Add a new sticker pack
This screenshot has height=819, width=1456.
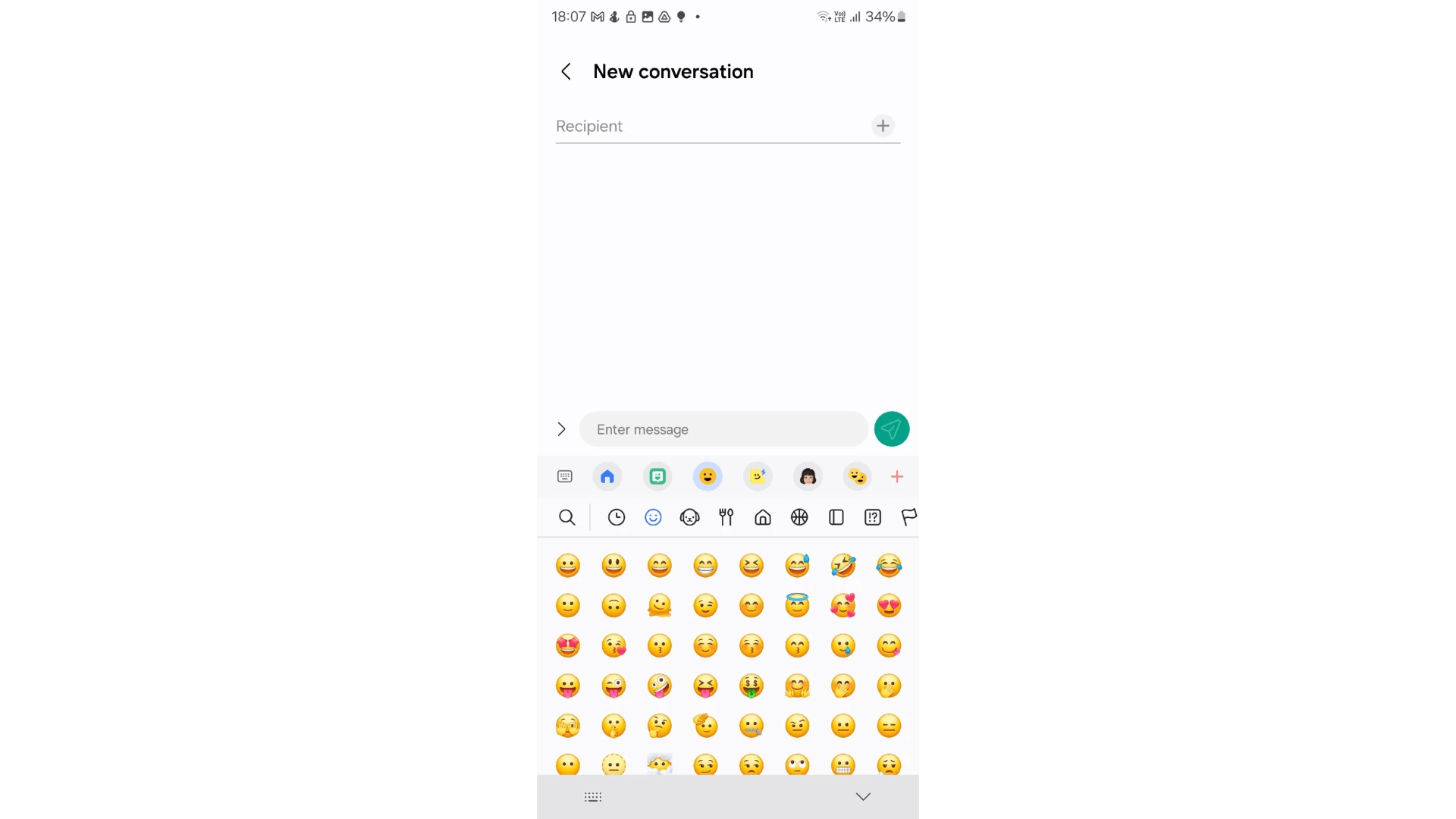click(897, 476)
